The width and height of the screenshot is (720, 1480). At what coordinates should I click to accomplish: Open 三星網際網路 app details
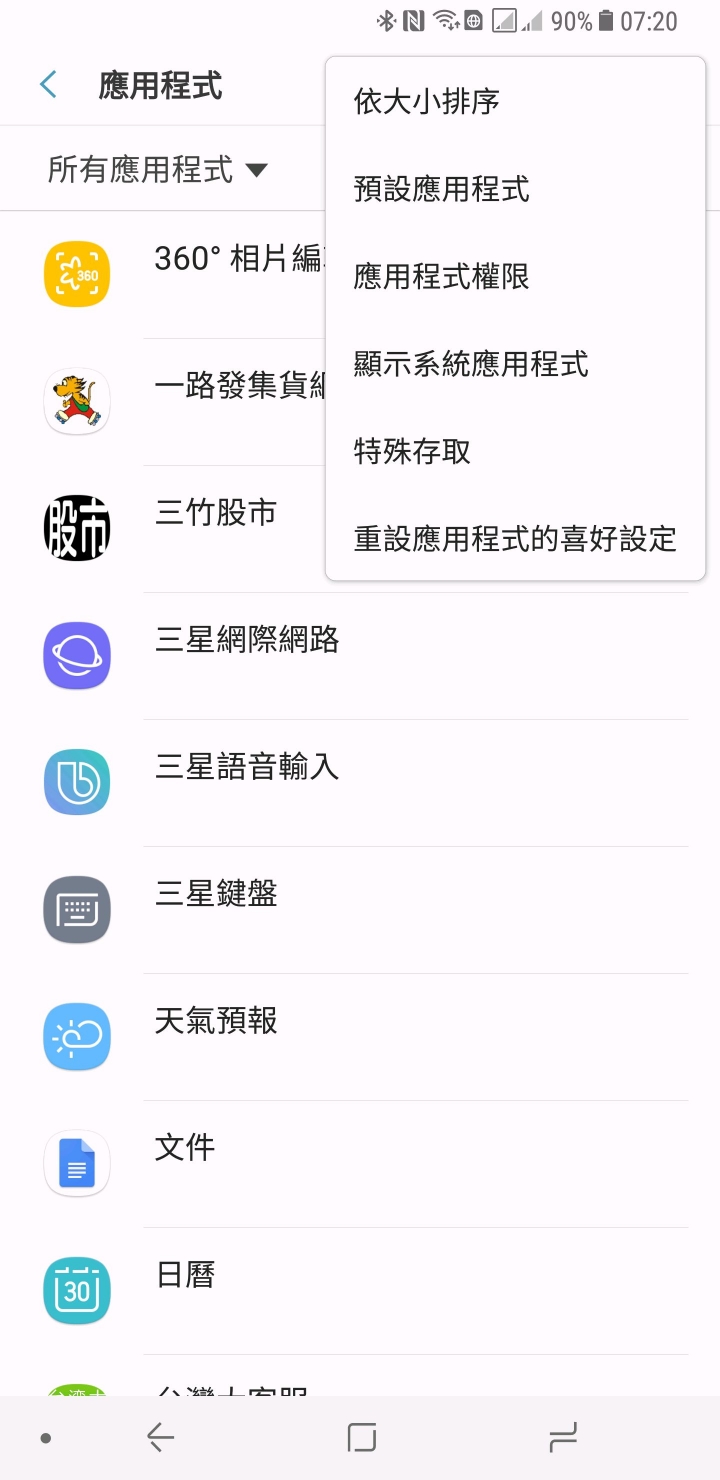point(247,640)
